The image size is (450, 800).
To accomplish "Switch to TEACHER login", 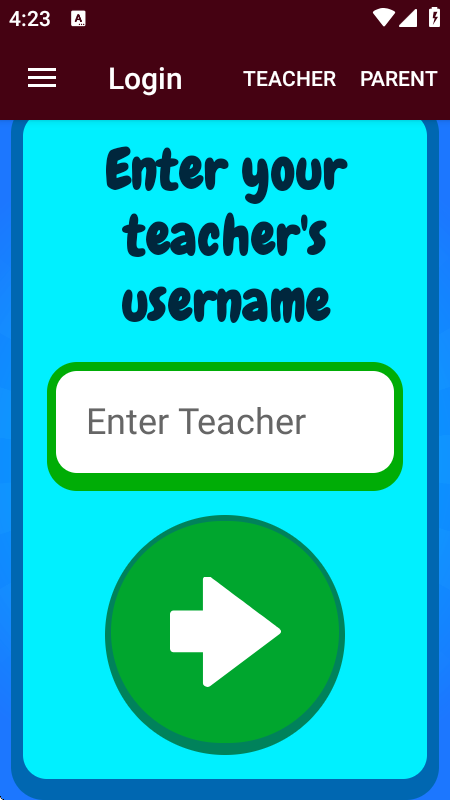I will (x=289, y=79).
